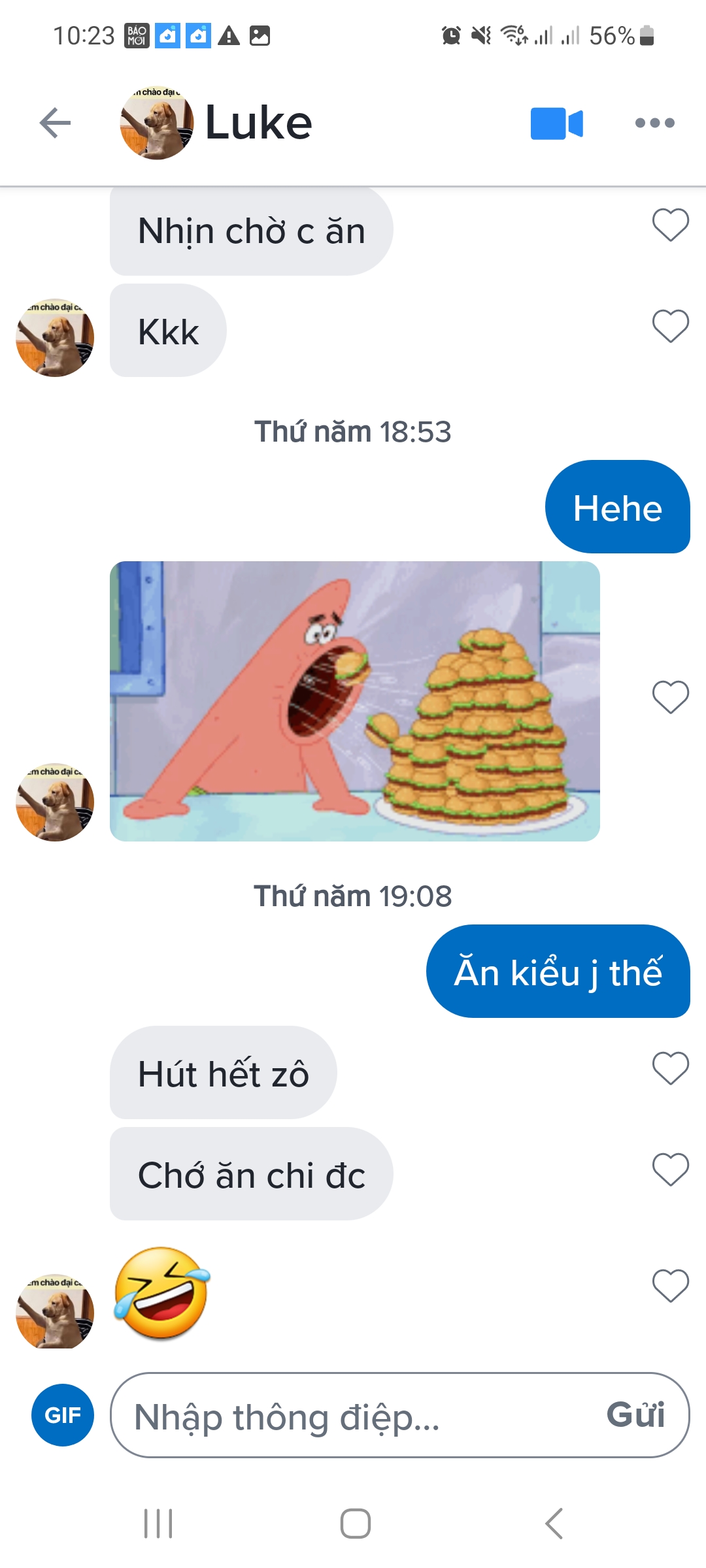Open the GIF picker button
The width and height of the screenshot is (706, 1568).
click(63, 1415)
